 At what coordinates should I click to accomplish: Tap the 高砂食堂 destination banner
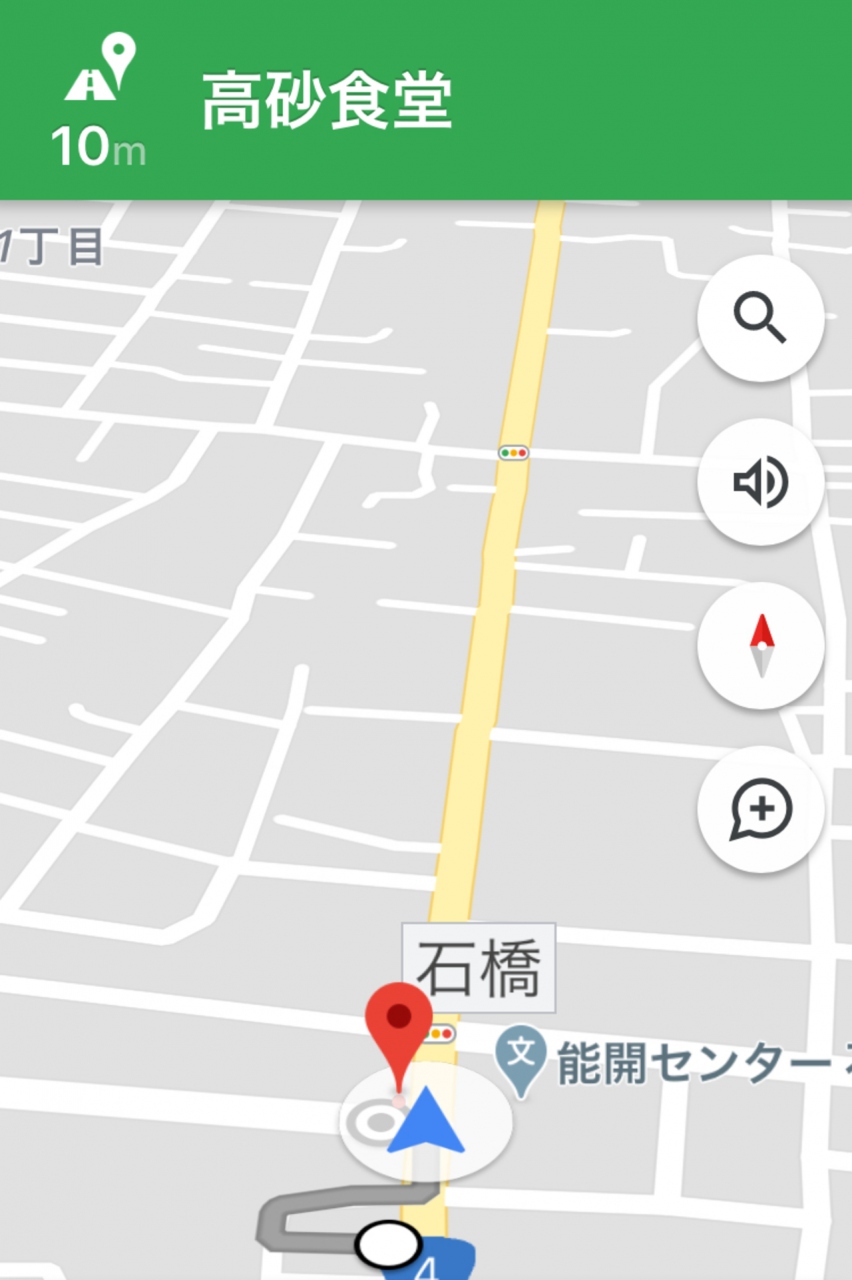327,102
